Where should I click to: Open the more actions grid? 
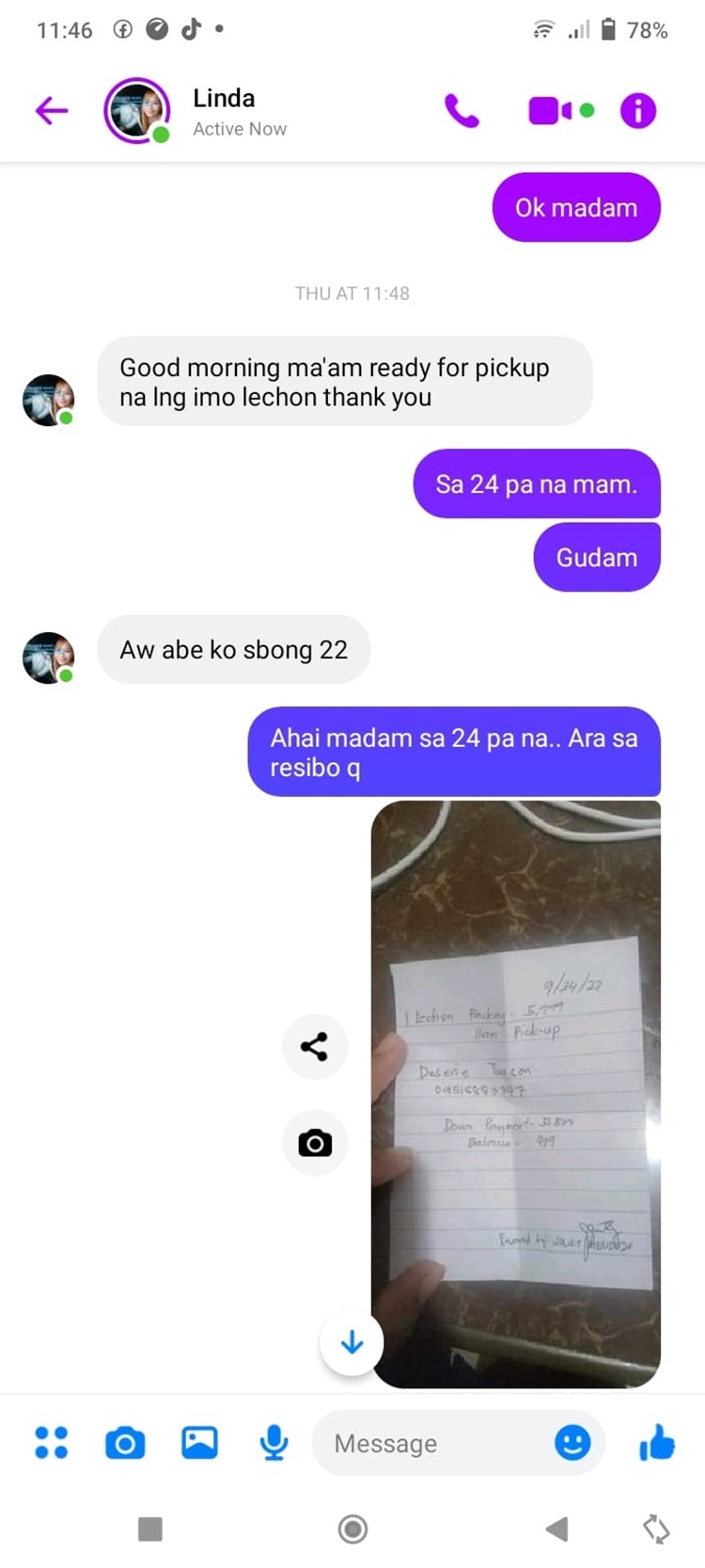point(51,1442)
